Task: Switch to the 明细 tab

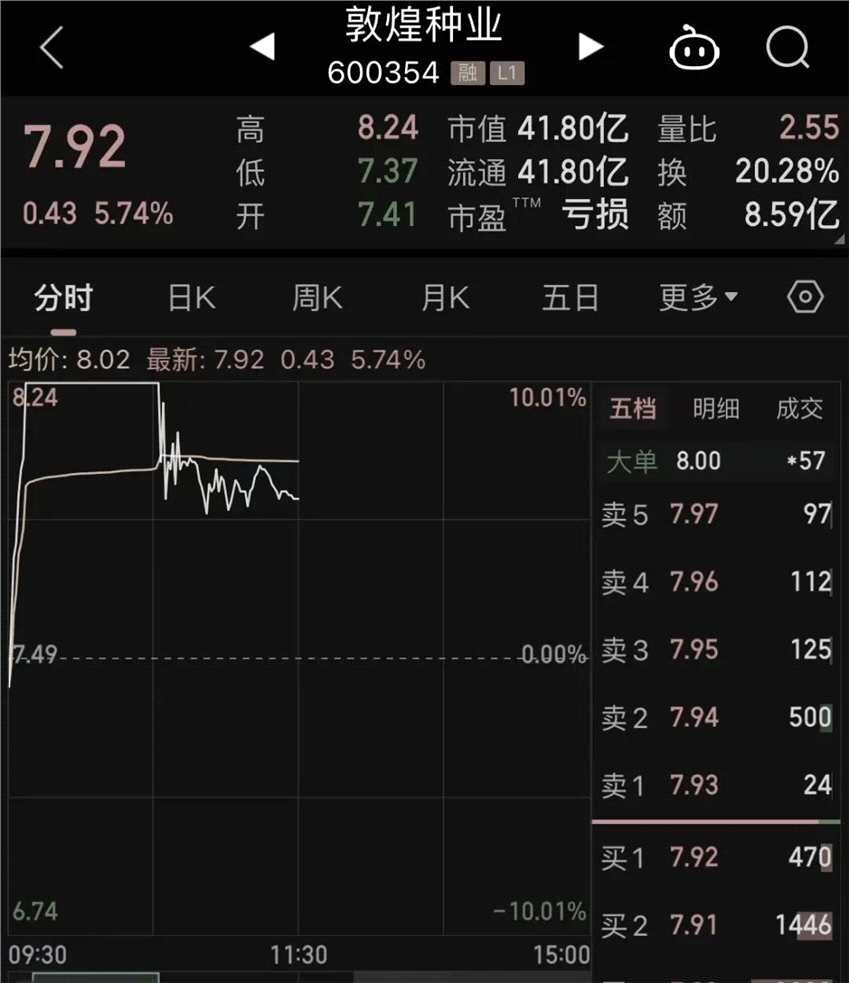Action: [x=716, y=408]
